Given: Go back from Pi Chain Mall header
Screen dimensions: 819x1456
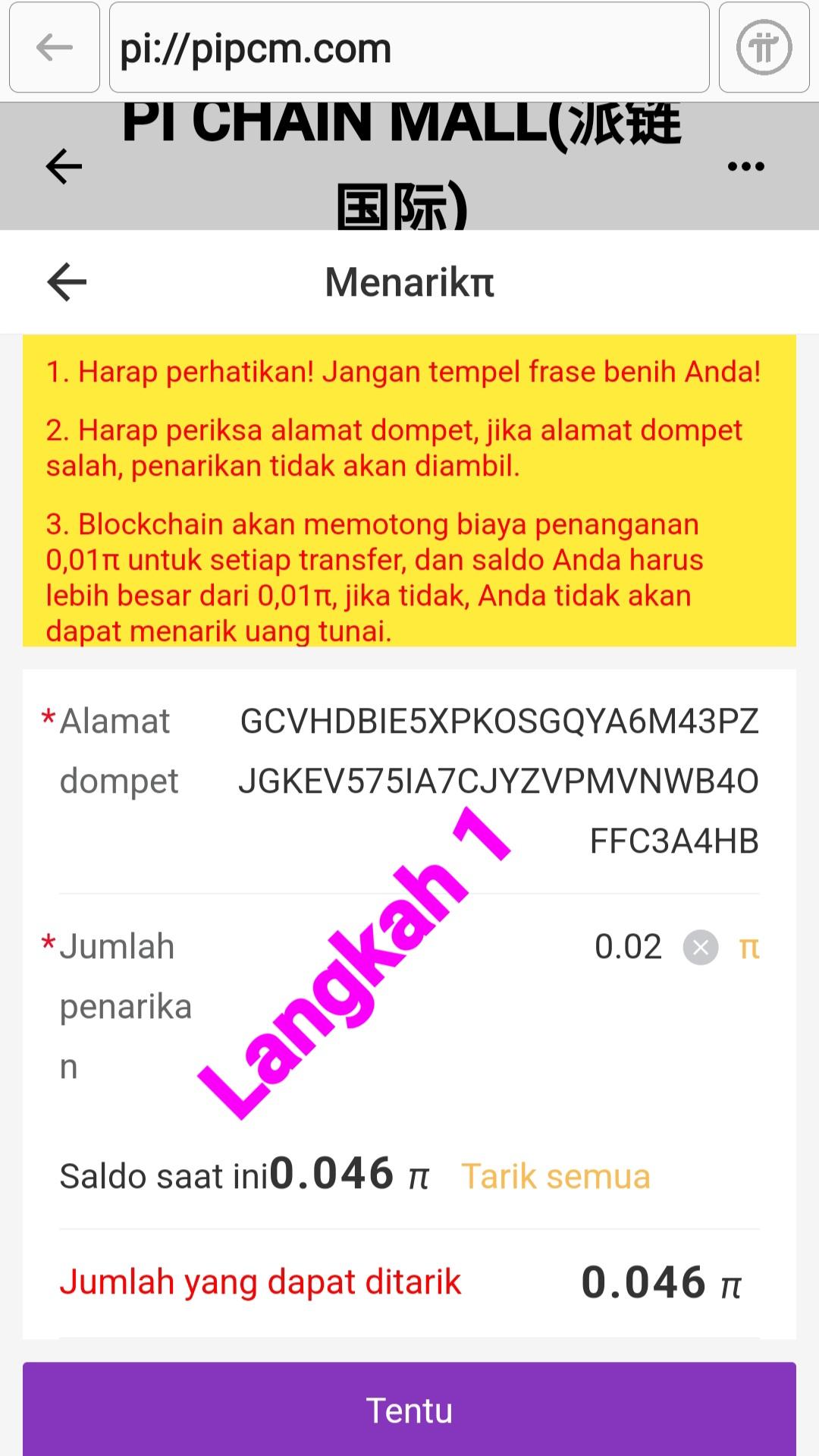Looking at the screenshot, I should click(64, 166).
